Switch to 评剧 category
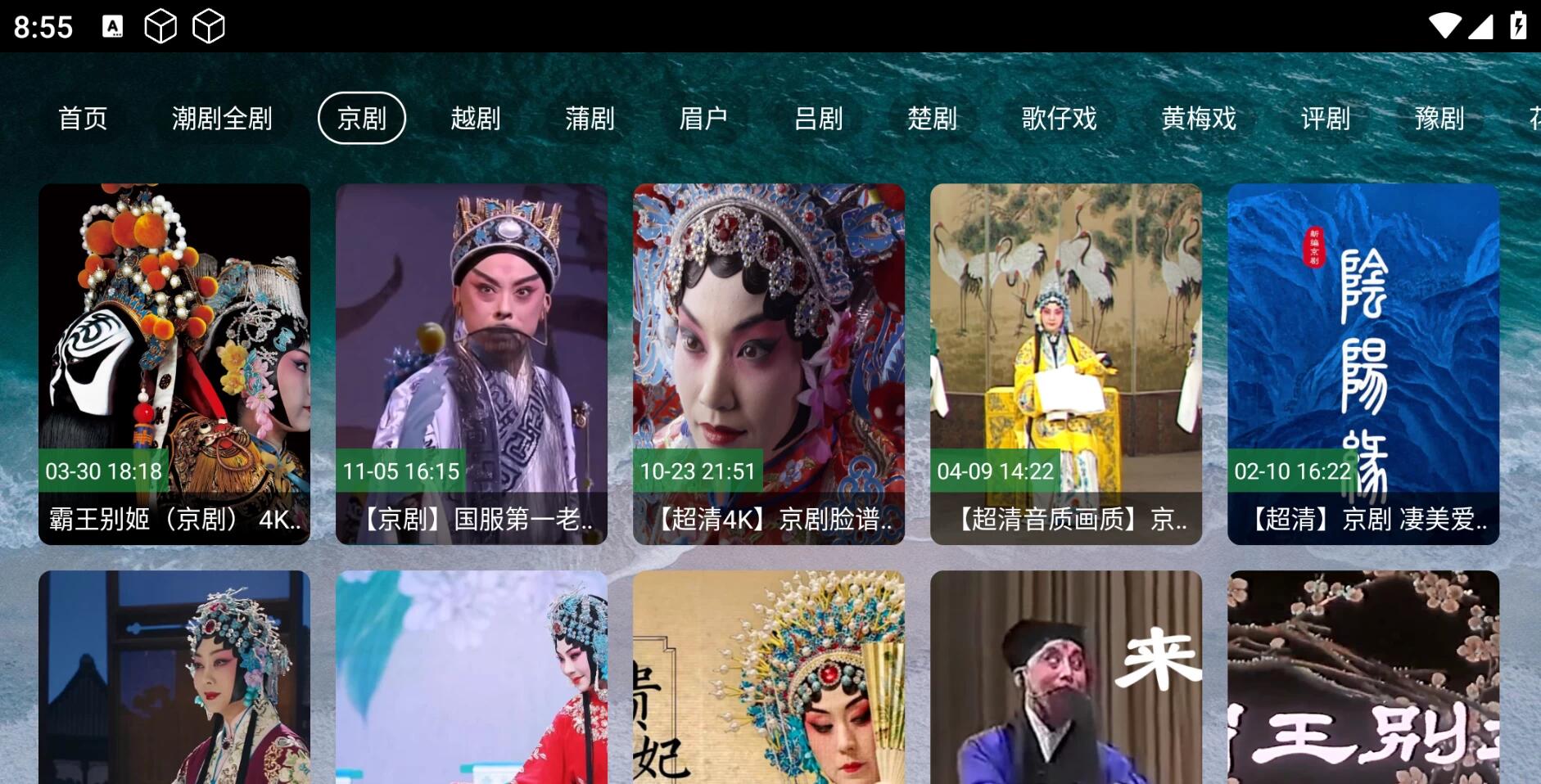 pyautogui.click(x=1325, y=119)
